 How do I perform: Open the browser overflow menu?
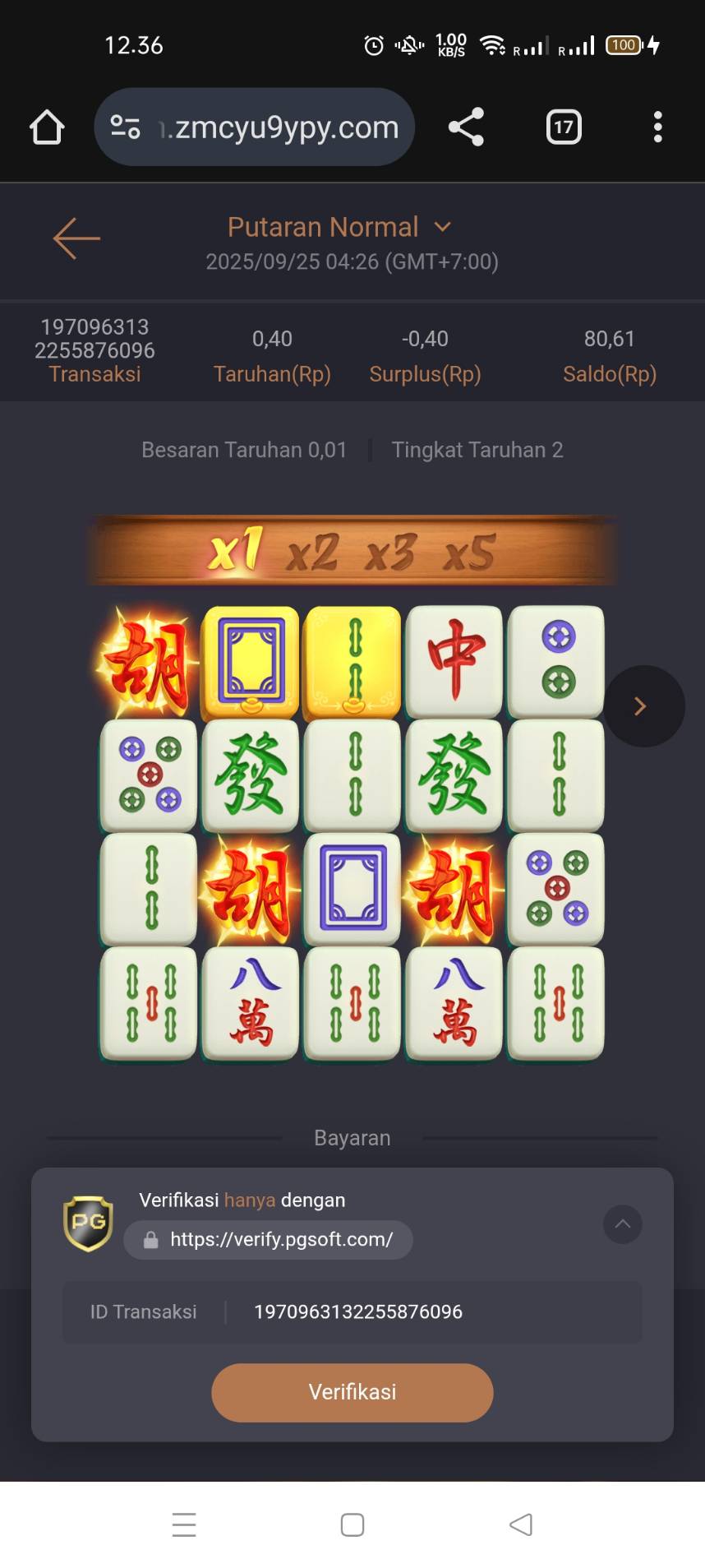657,127
